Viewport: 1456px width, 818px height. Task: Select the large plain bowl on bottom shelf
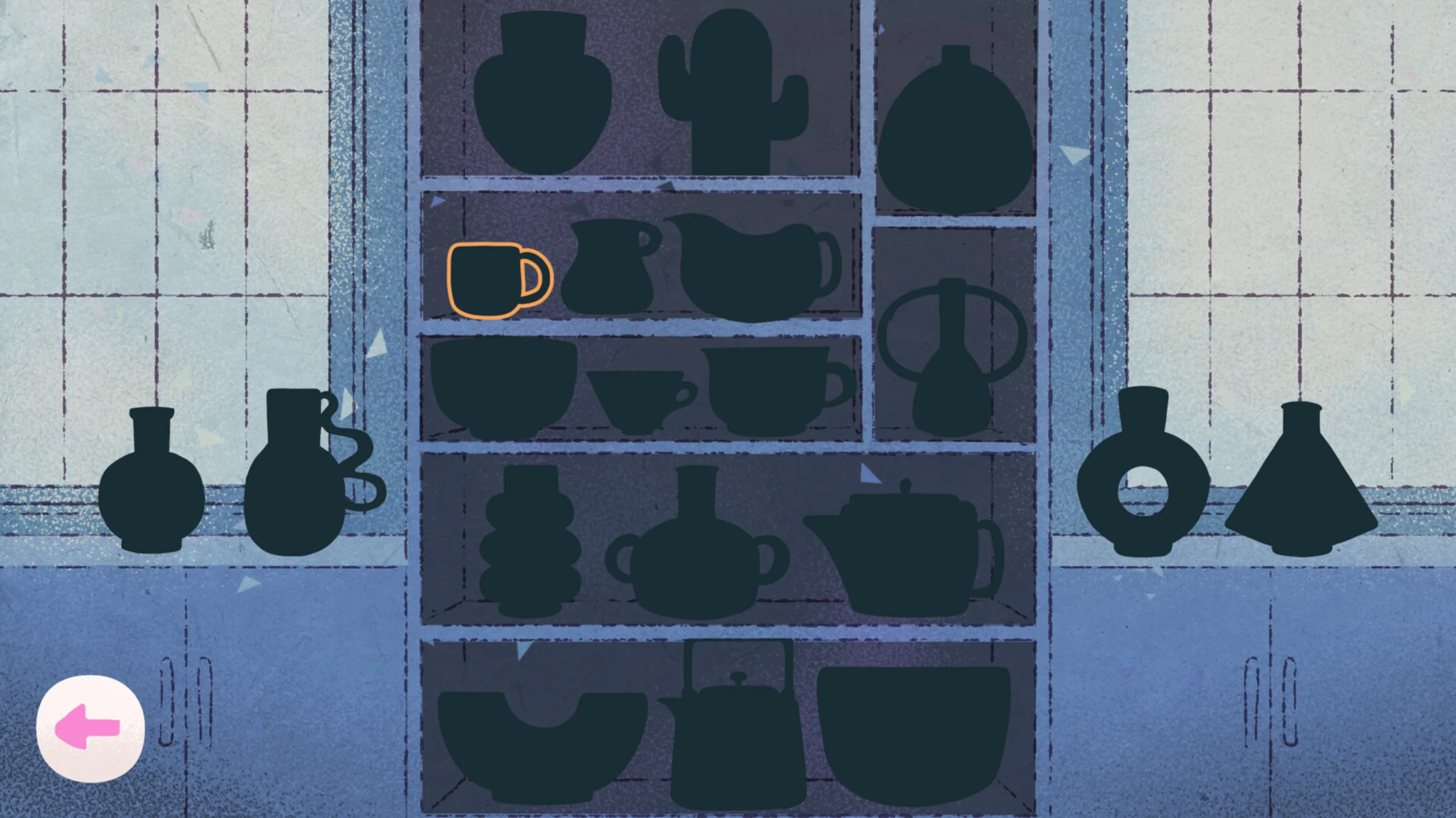[x=912, y=734]
